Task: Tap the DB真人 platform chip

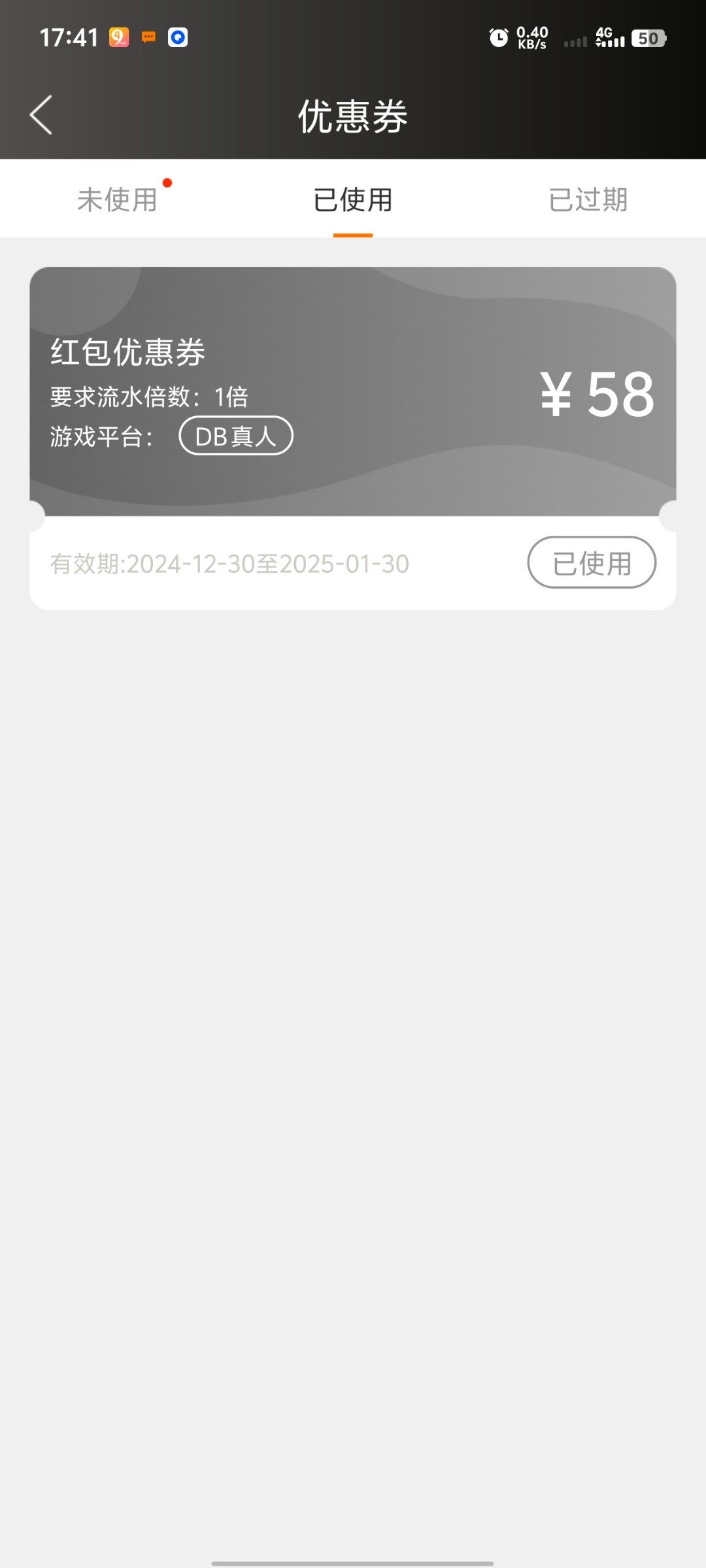Action: click(236, 436)
